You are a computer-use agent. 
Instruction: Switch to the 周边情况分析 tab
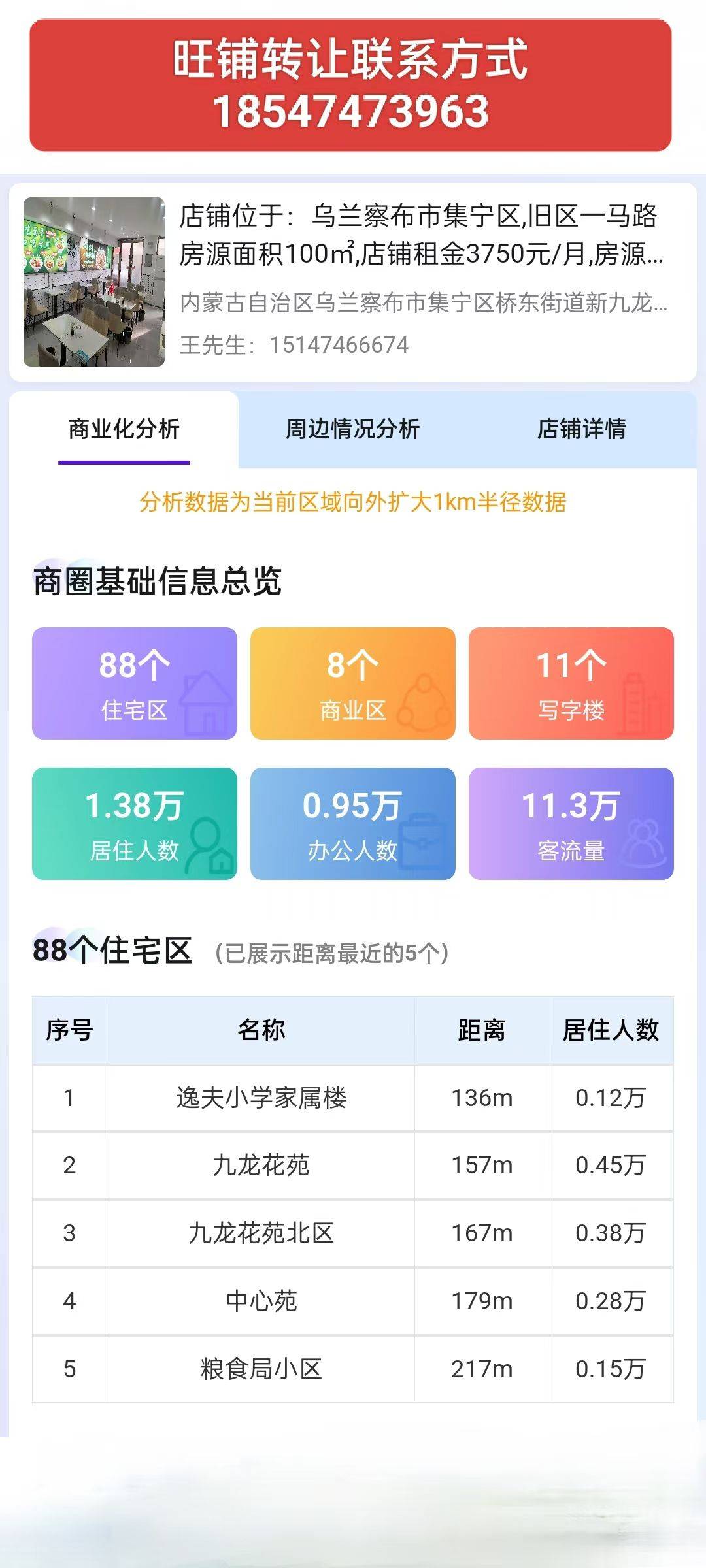(352, 429)
